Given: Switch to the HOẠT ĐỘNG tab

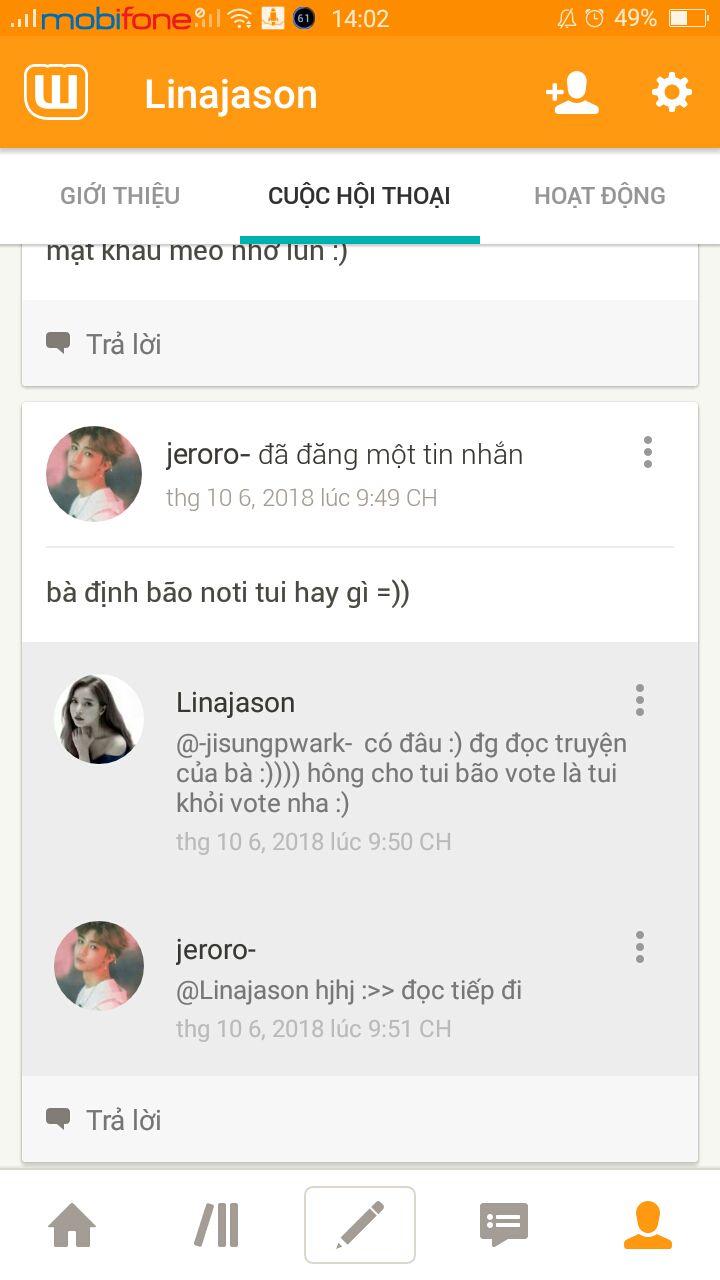Looking at the screenshot, I should [x=599, y=196].
